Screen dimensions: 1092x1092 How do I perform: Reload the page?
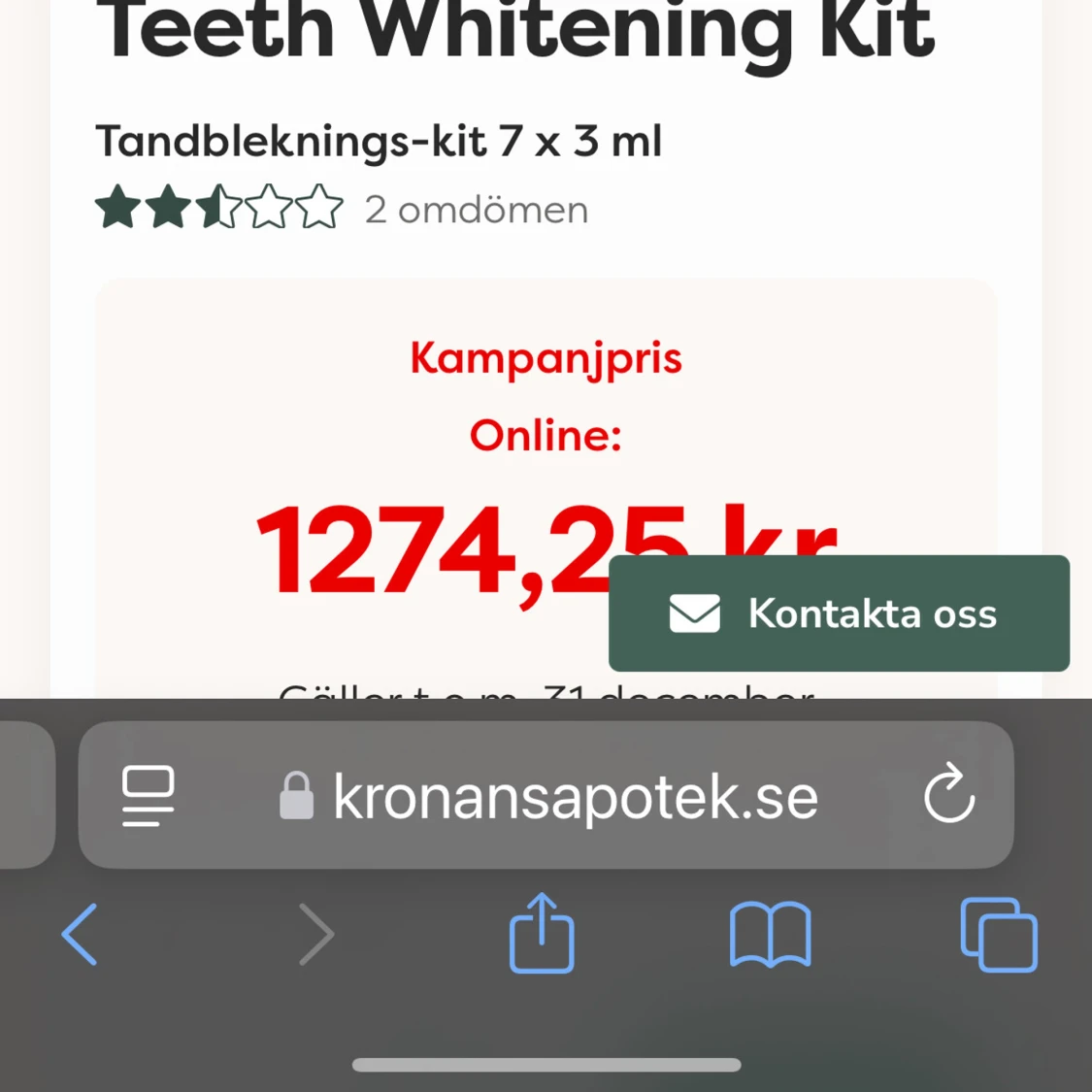[x=948, y=795]
